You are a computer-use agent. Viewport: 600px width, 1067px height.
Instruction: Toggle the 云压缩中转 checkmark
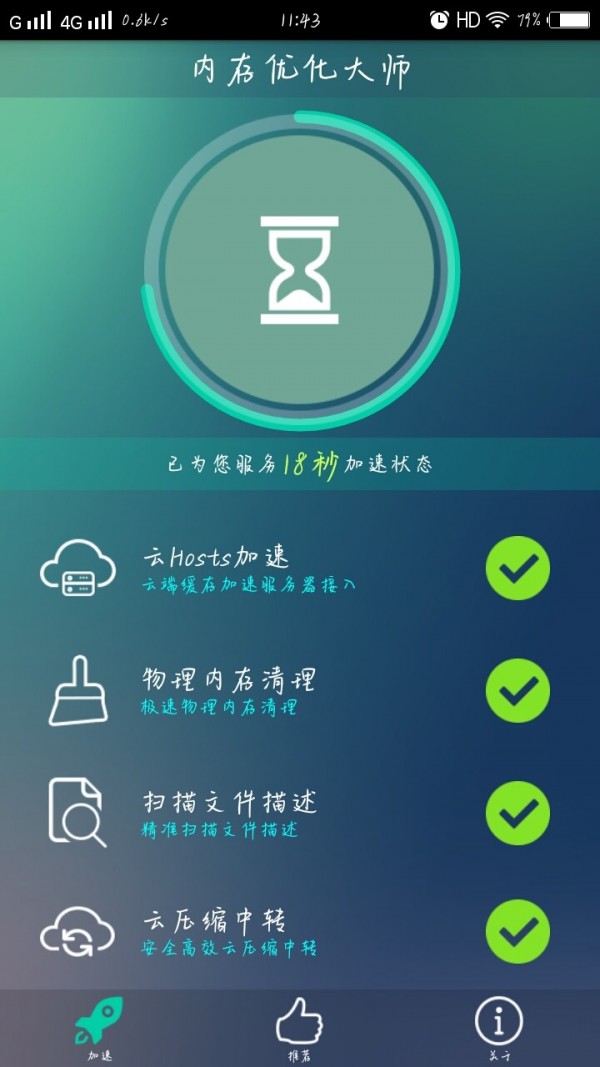point(518,932)
